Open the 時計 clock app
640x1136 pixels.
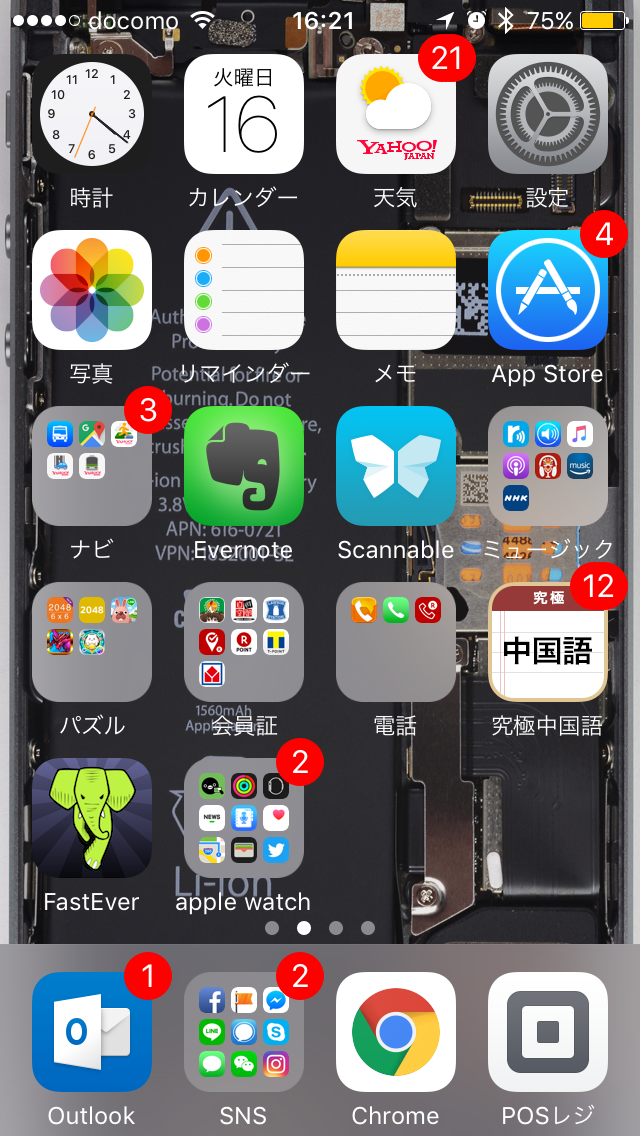pyautogui.click(x=91, y=114)
